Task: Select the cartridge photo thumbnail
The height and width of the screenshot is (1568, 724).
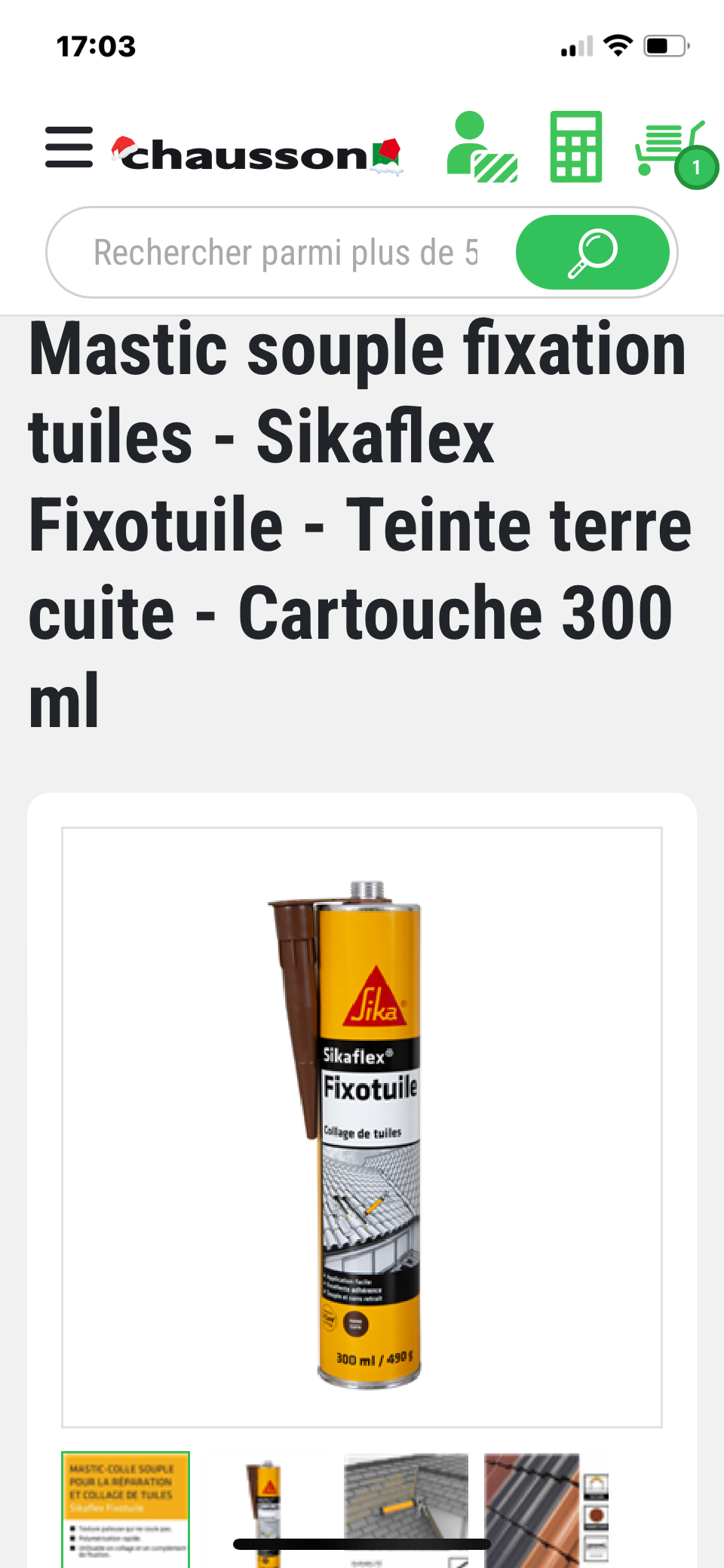Action: [x=265, y=1508]
